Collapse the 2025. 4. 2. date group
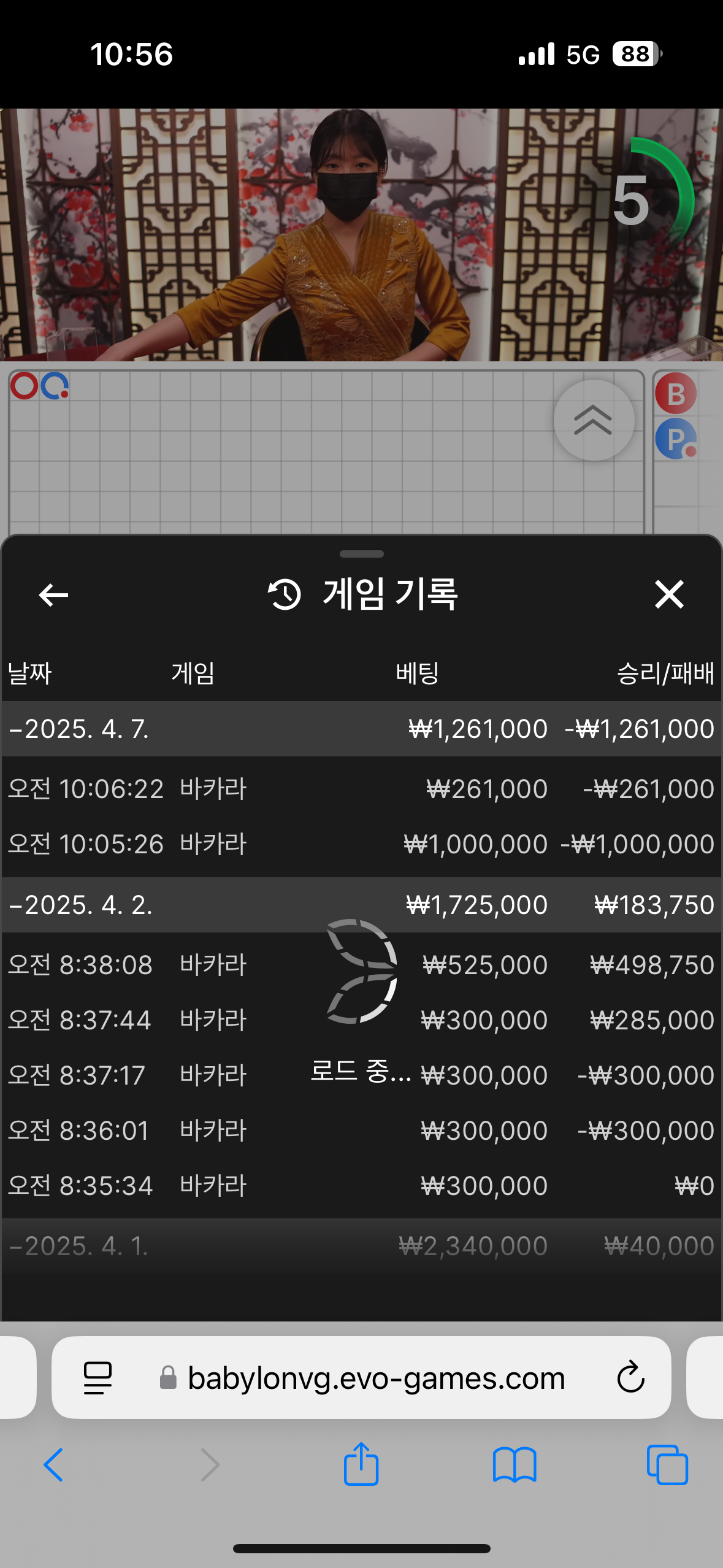Screen dimensions: 723x1568 pyautogui.click(x=80, y=905)
